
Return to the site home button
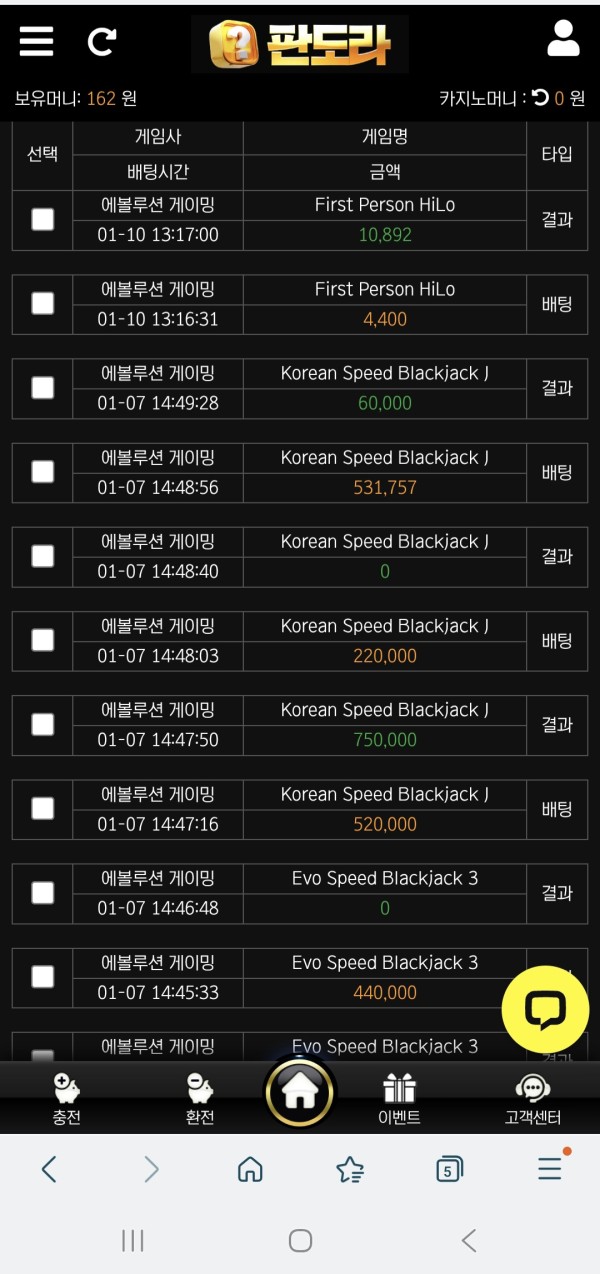[x=300, y=1093]
